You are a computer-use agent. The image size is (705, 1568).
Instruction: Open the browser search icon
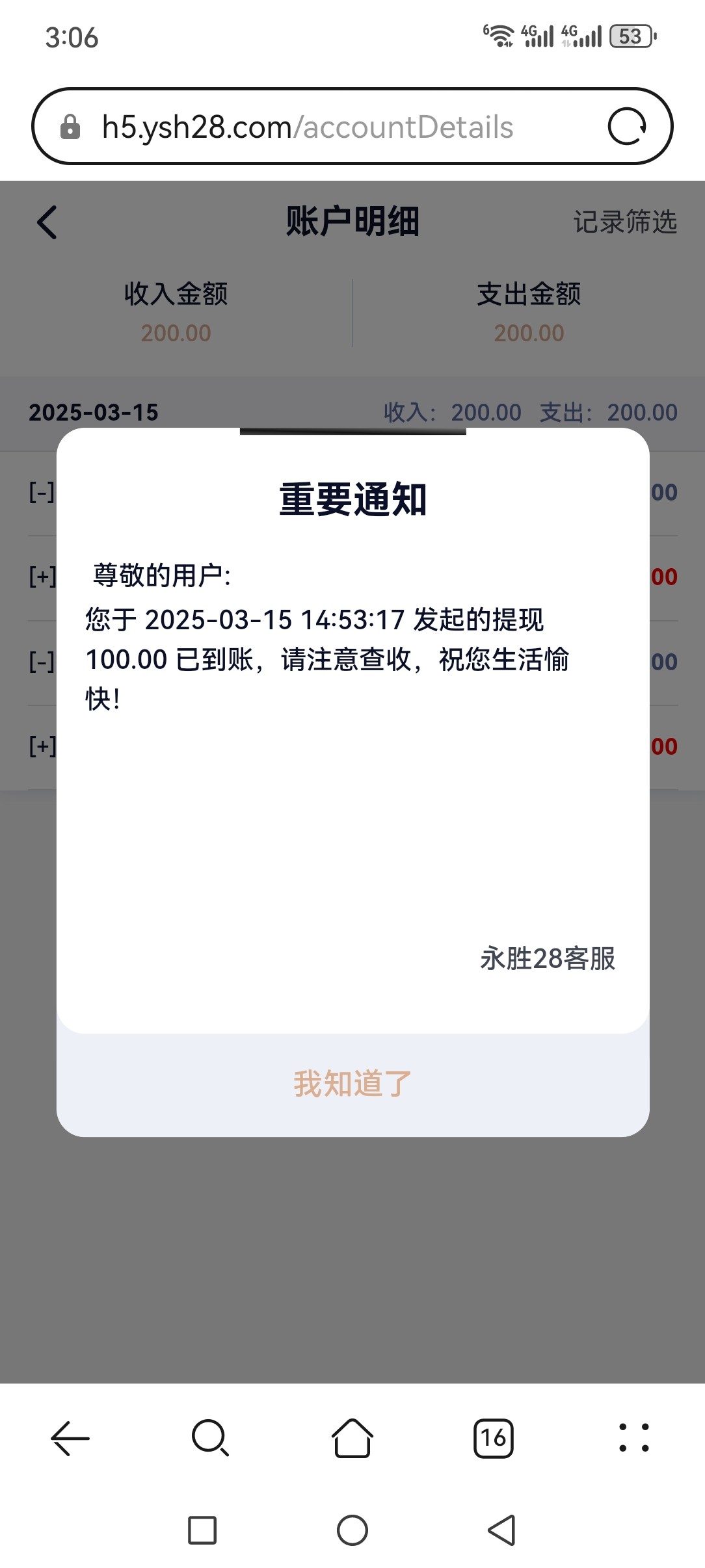pos(210,1437)
